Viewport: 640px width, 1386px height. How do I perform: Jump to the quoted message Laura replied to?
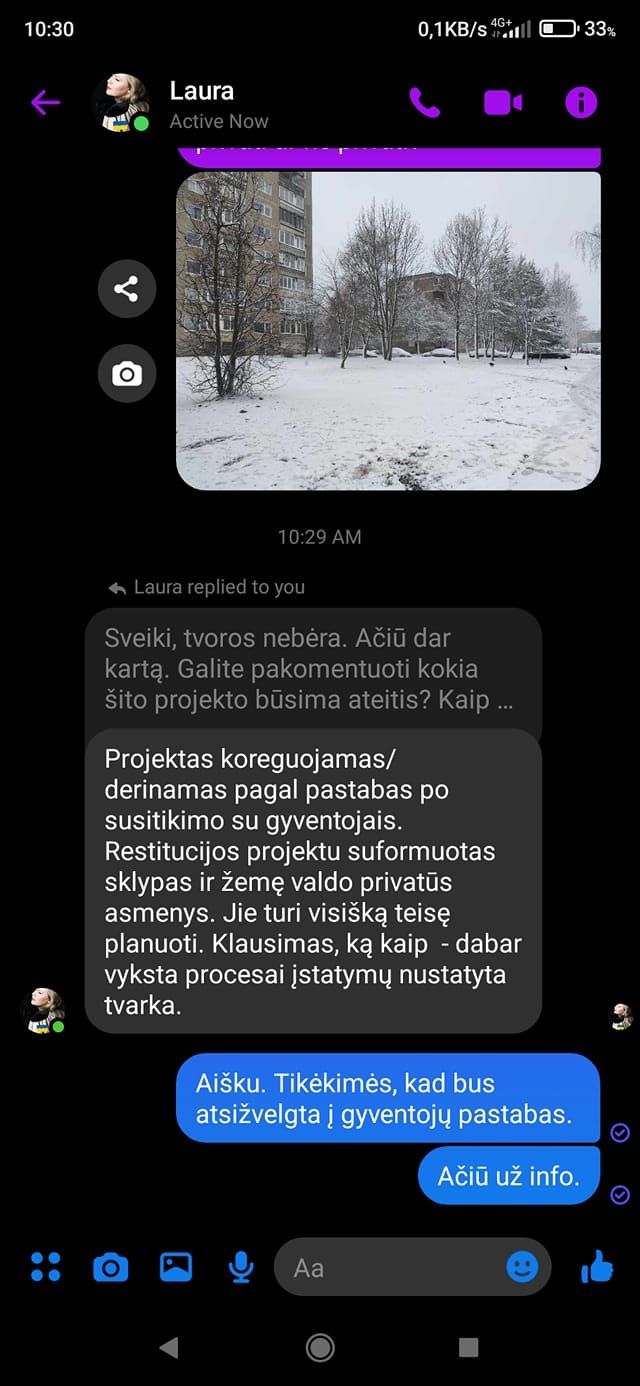(x=312, y=668)
